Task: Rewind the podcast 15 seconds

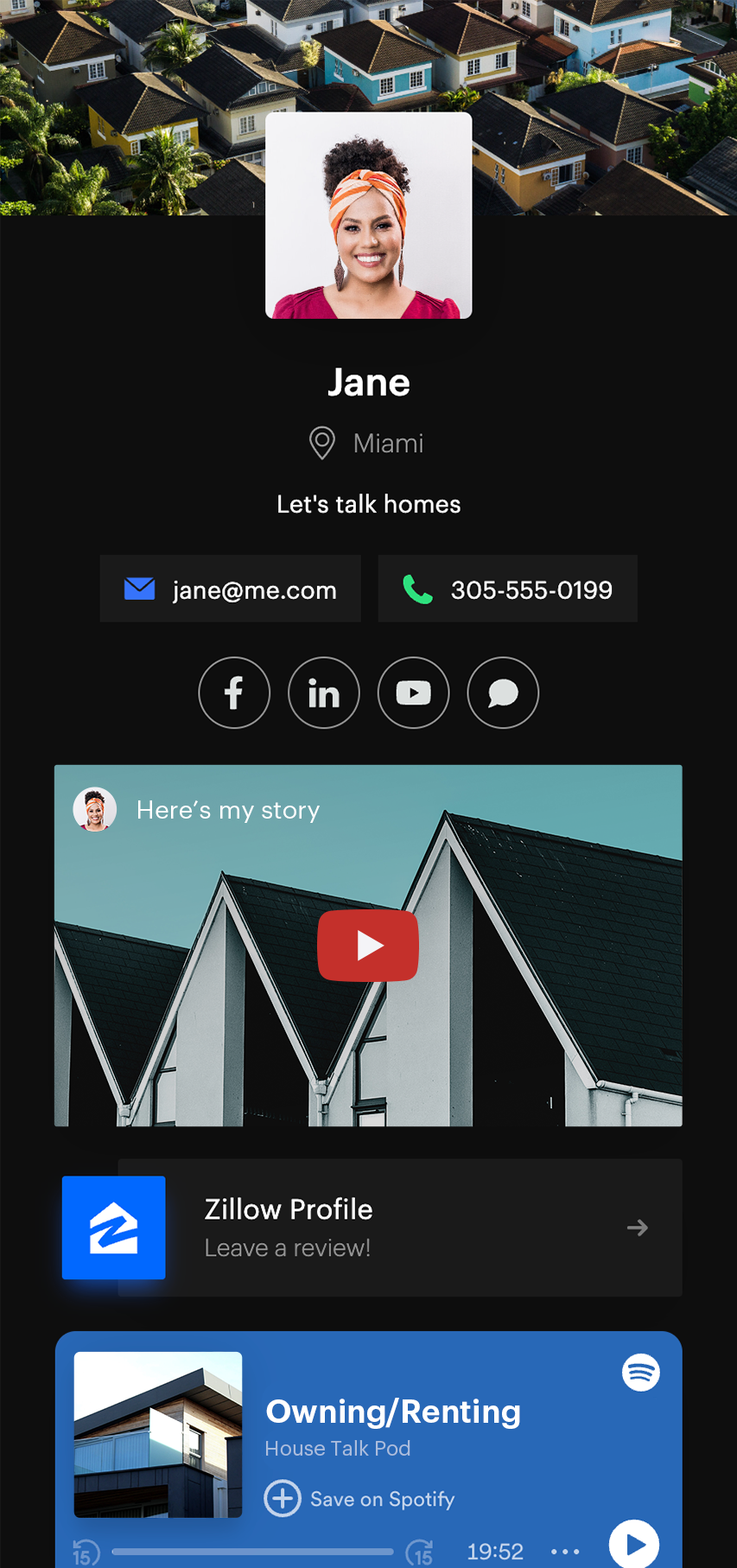Action: point(86,1552)
